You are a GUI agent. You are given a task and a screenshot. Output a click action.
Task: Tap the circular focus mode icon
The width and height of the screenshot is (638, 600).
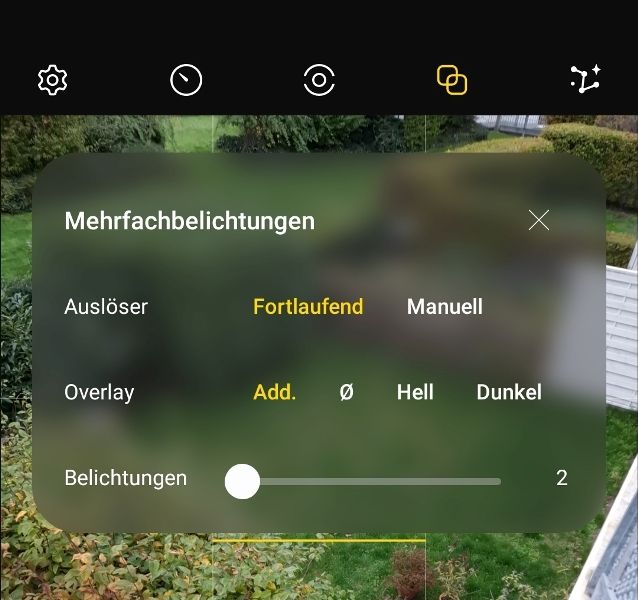tap(319, 80)
